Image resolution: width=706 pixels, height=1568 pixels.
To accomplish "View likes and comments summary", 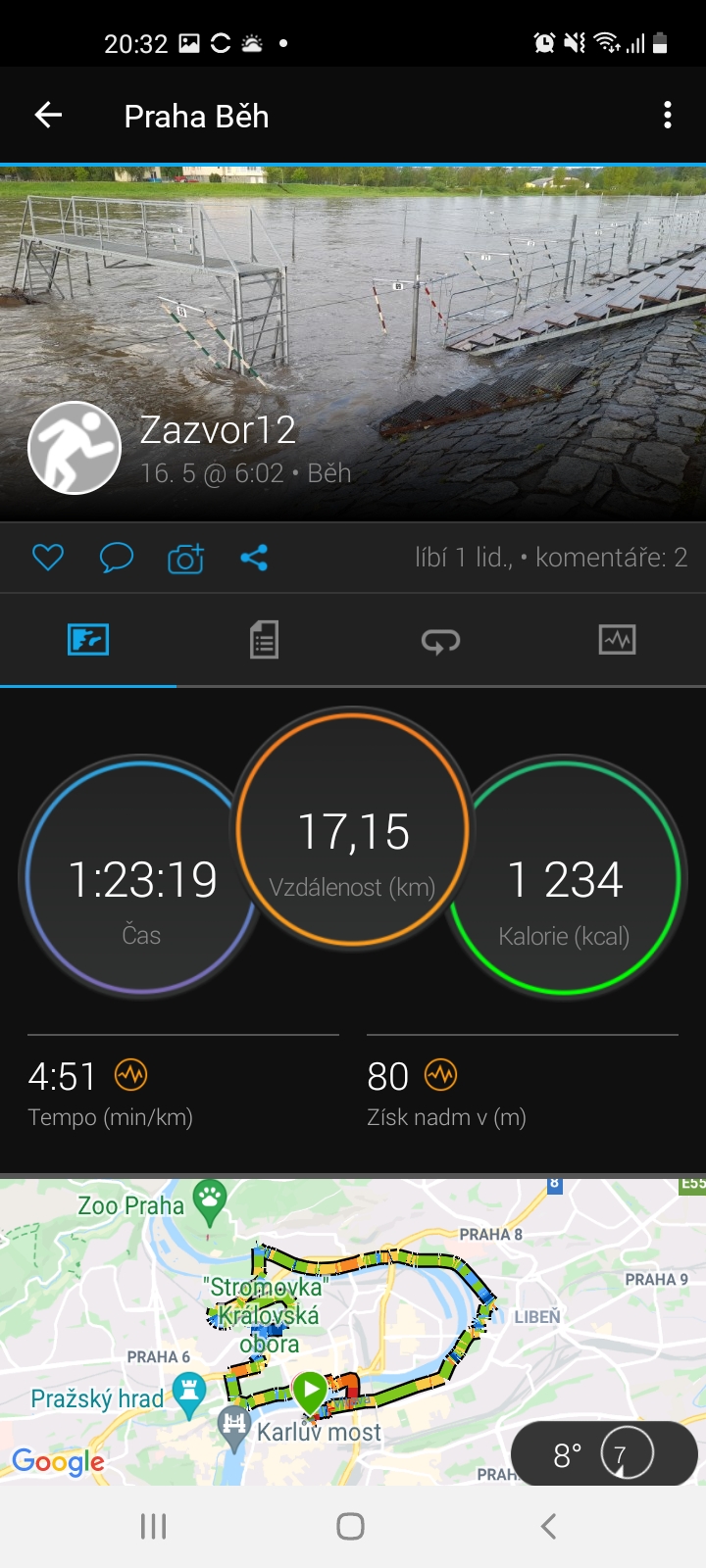I will click(x=551, y=558).
